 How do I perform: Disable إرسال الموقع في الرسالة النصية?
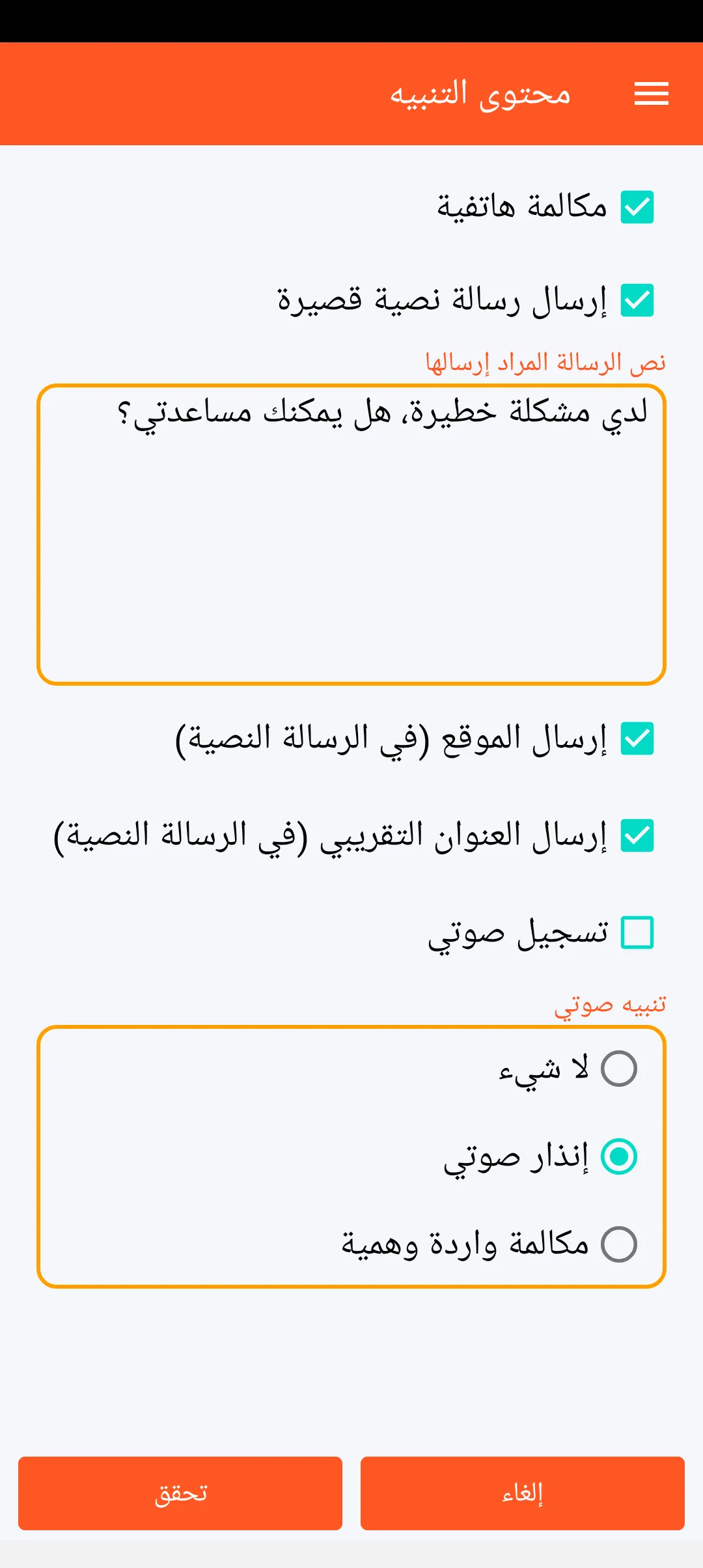pyautogui.click(x=637, y=739)
